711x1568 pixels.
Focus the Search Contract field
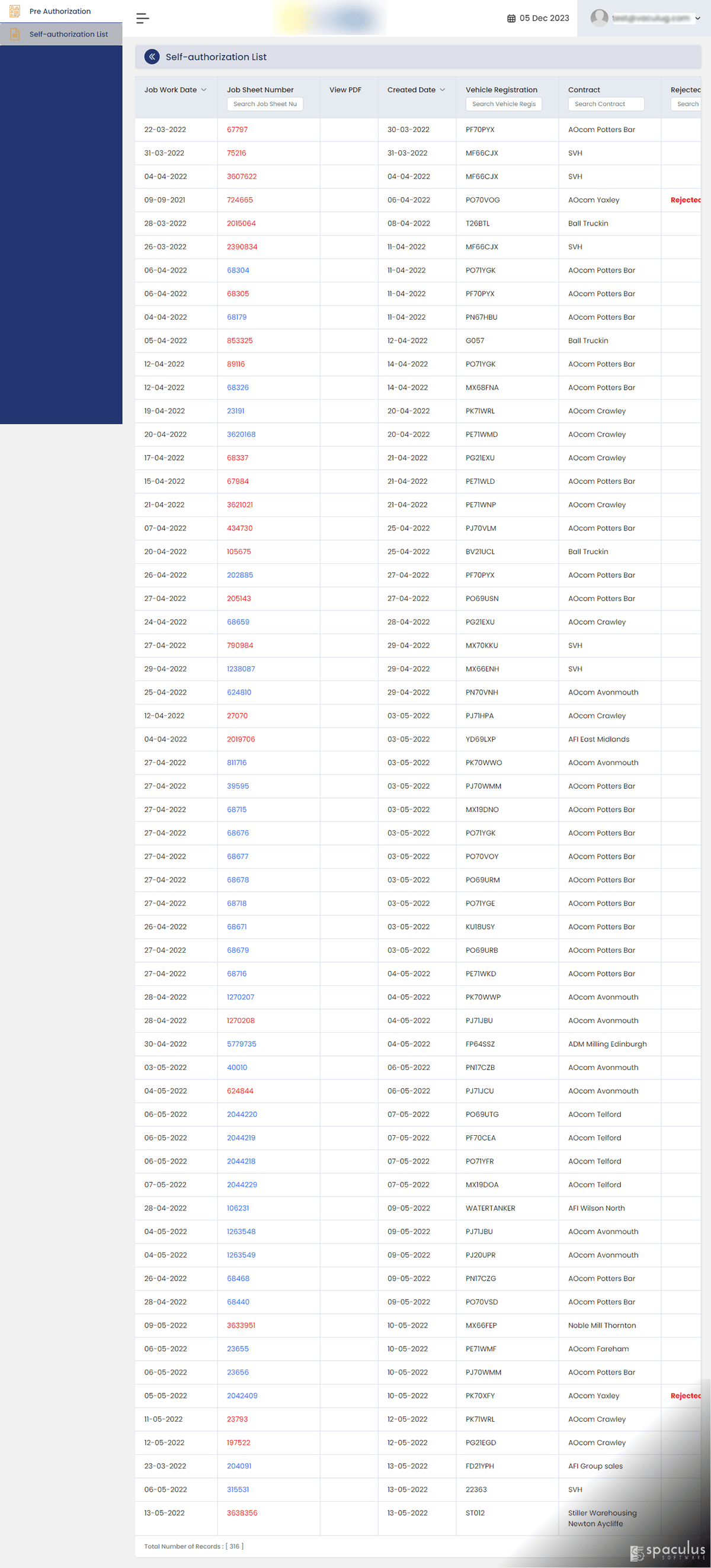coord(606,104)
